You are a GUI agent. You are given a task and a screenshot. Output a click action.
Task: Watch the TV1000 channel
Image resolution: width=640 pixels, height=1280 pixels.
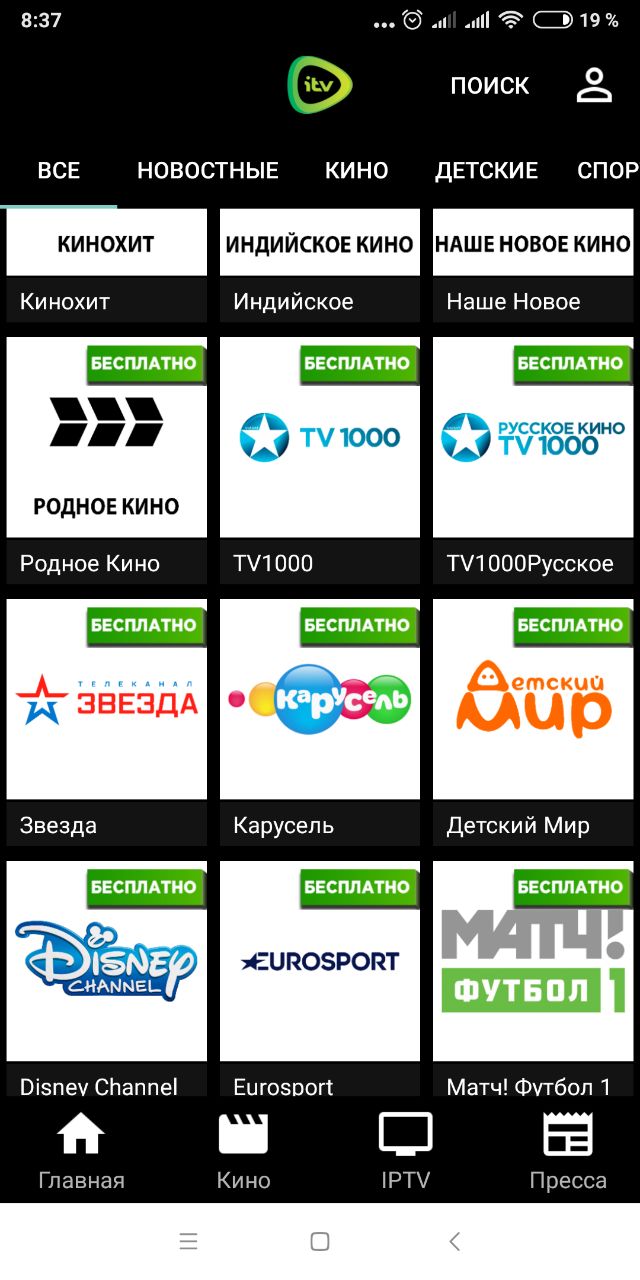coord(320,460)
